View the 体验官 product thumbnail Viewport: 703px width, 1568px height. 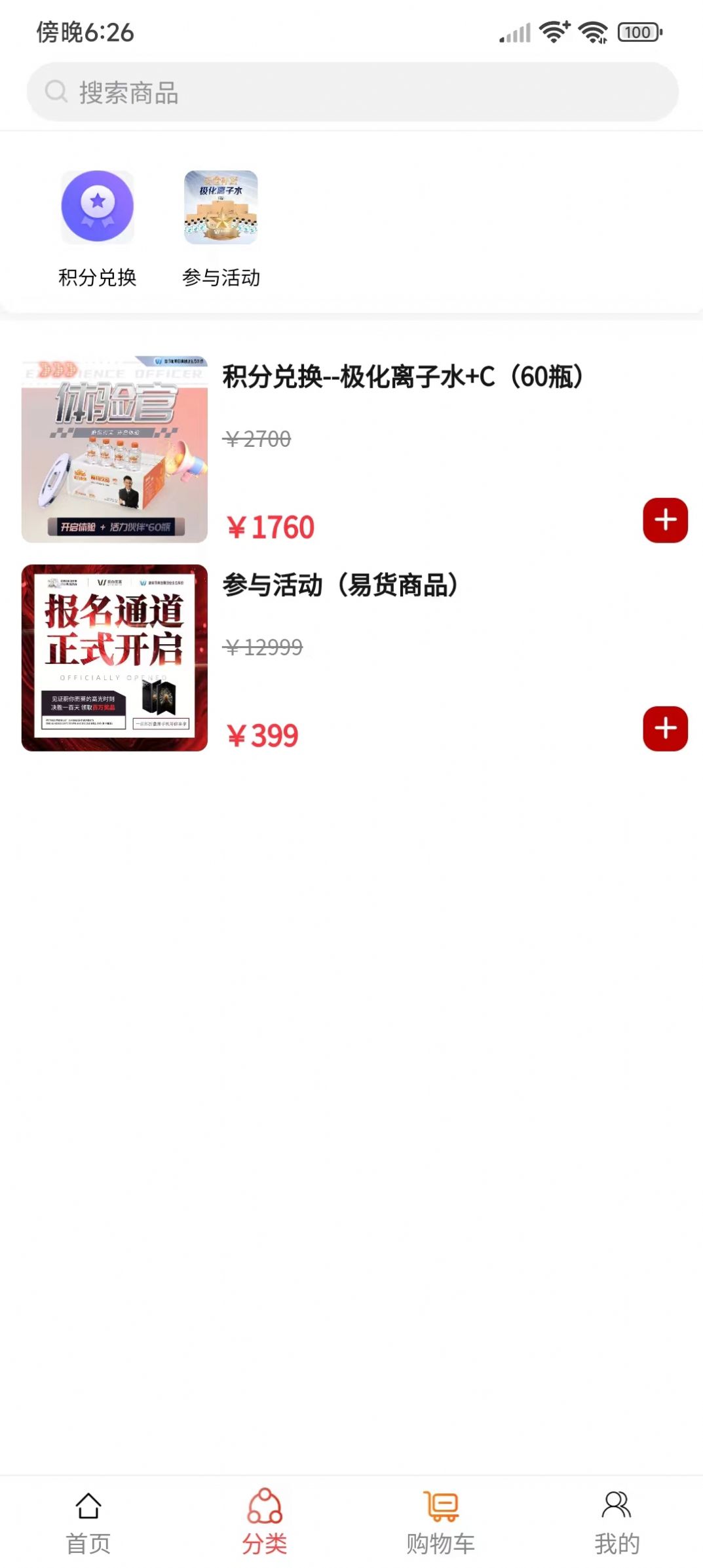point(113,449)
